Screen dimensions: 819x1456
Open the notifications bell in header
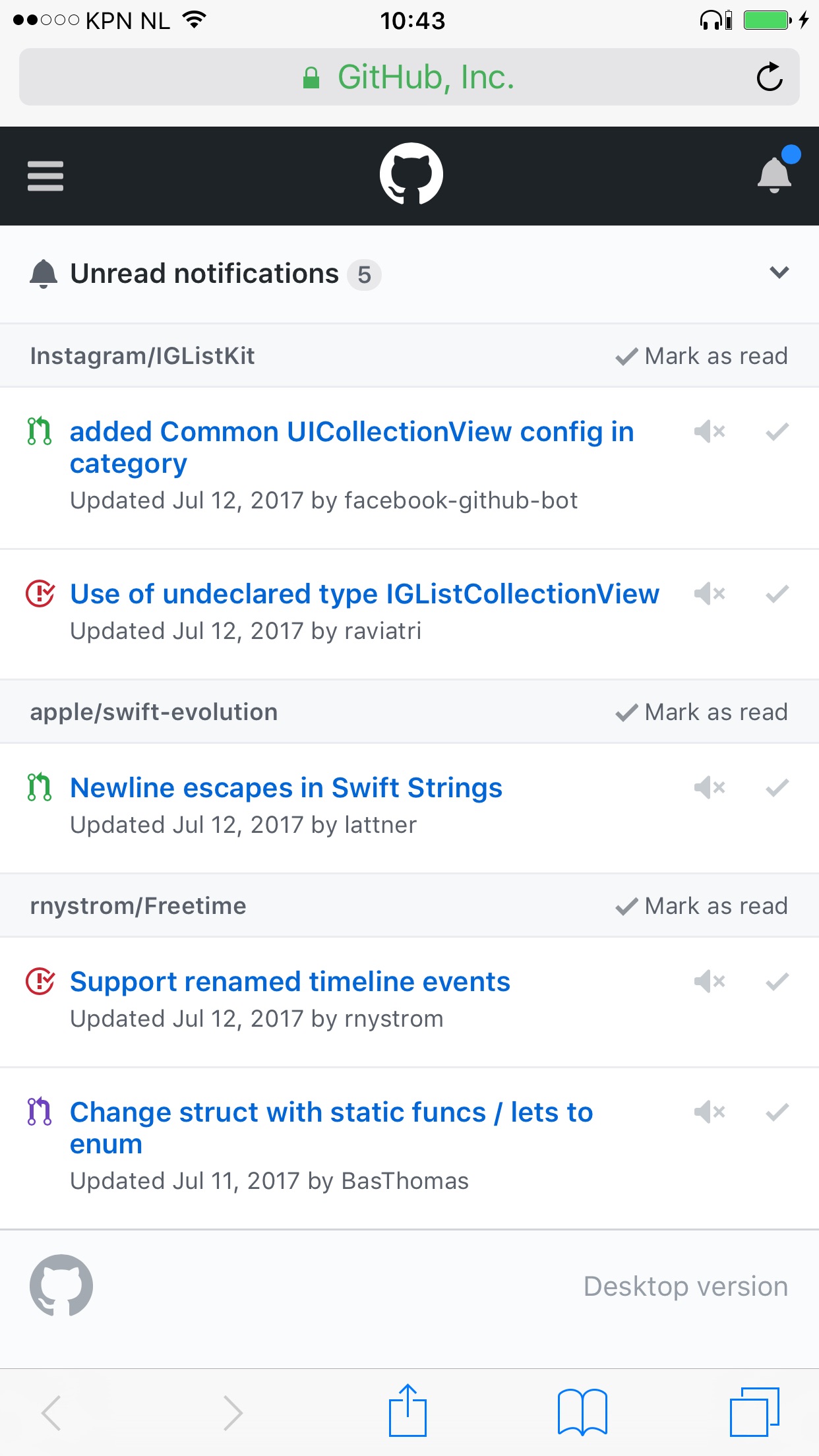[x=775, y=175]
